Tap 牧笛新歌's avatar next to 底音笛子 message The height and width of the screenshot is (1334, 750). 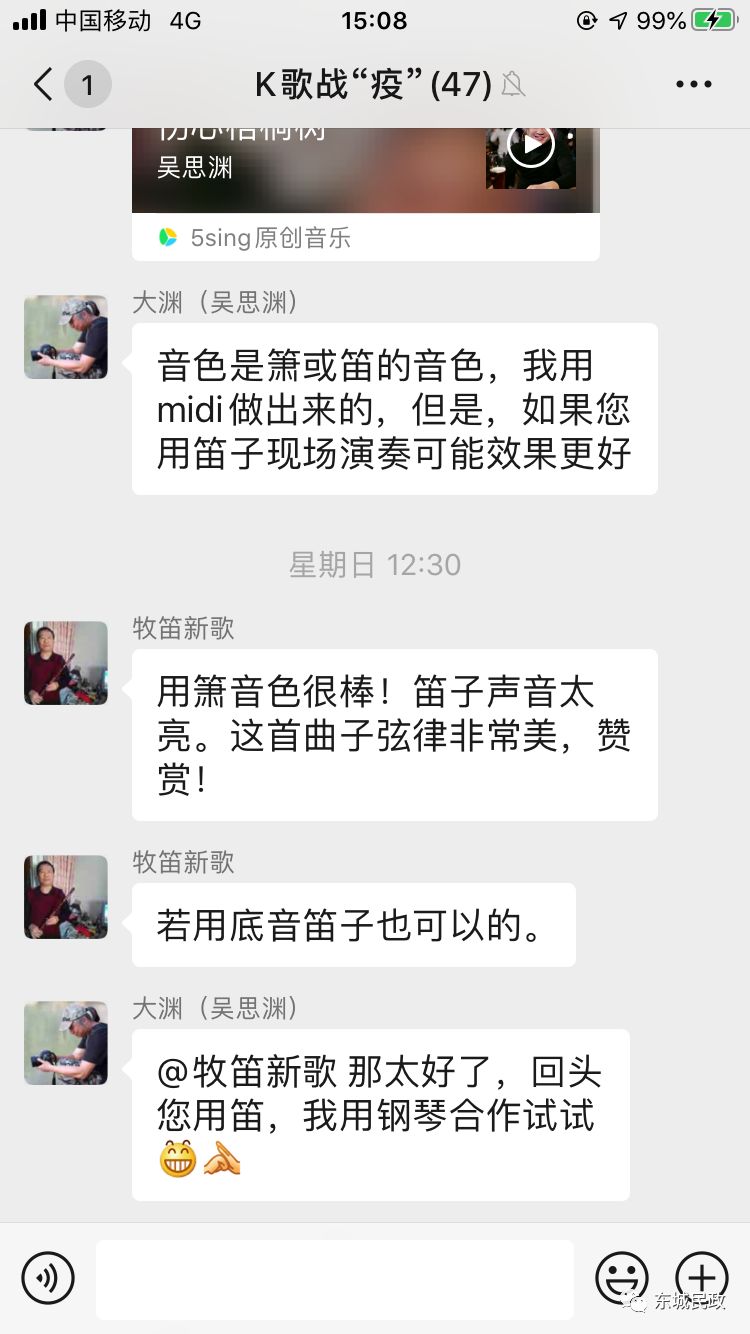[65, 897]
